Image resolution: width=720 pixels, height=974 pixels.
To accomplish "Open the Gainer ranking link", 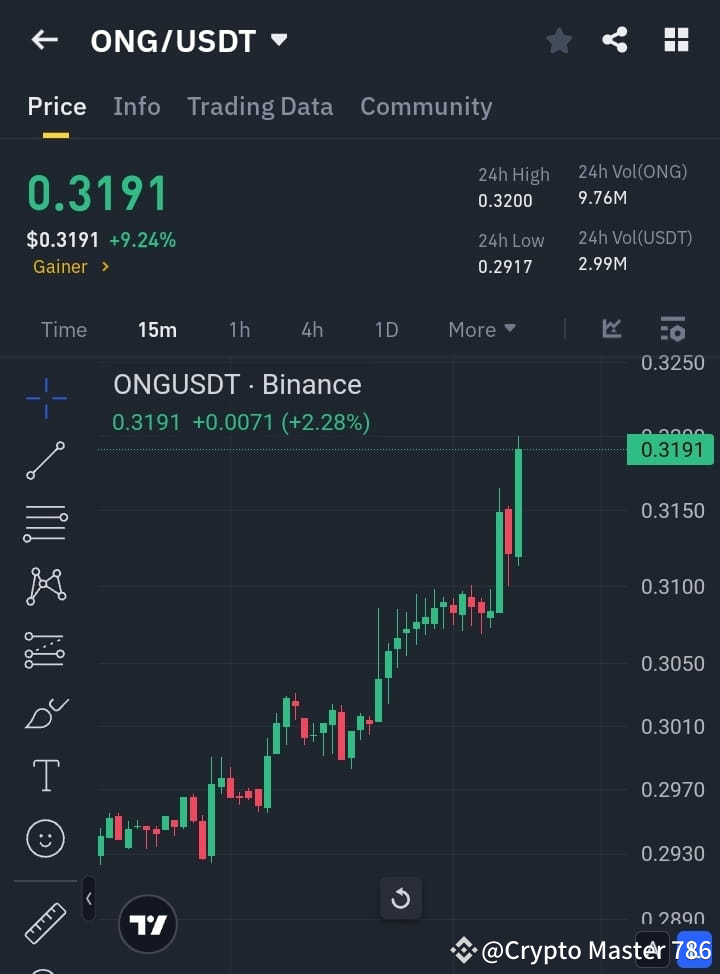I will pyautogui.click(x=71, y=266).
